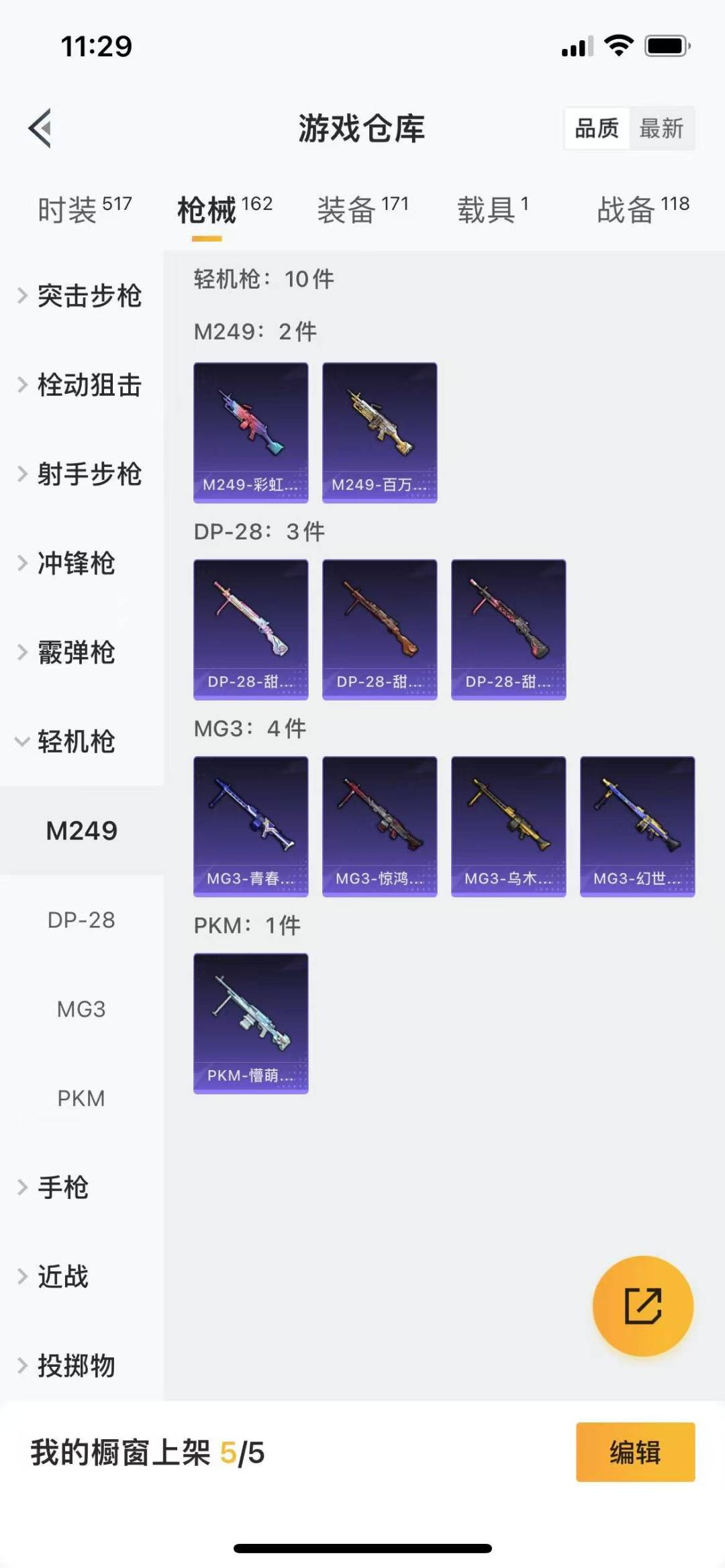The image size is (725, 1568).
Task: View the MG3-乌木 skin
Action: click(x=509, y=827)
